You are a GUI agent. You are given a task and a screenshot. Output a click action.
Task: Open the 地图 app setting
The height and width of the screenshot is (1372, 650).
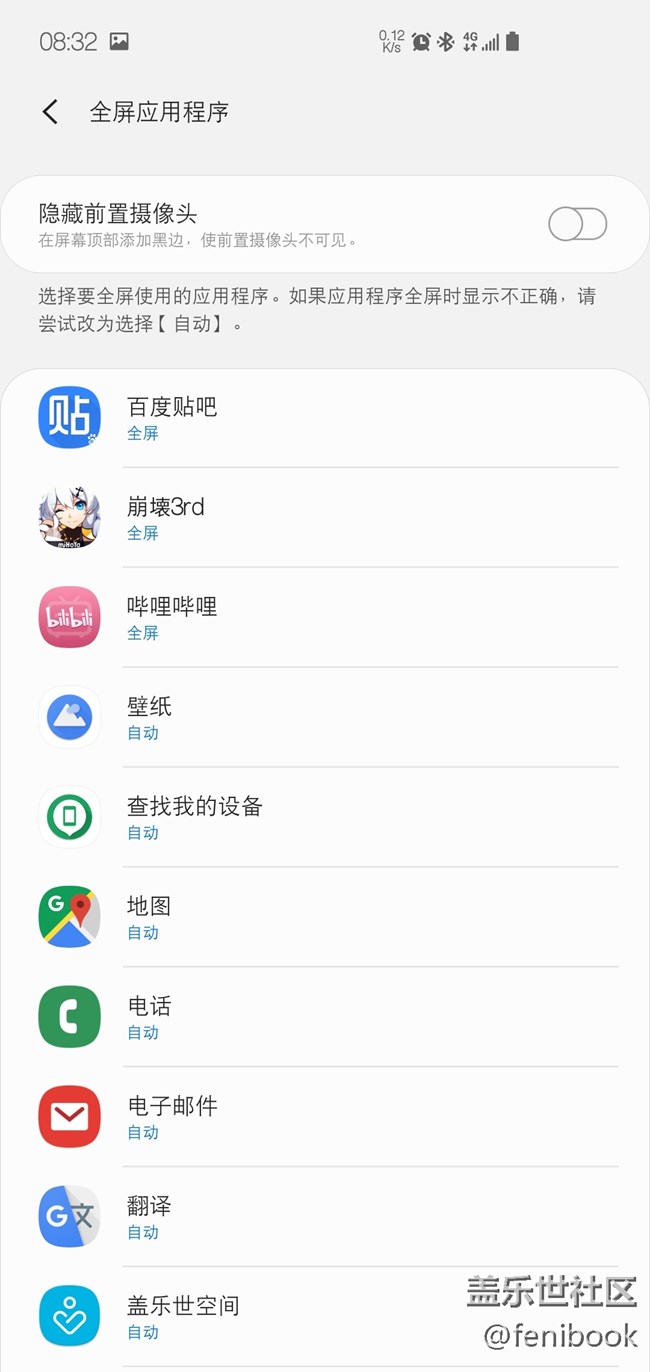(x=325, y=918)
